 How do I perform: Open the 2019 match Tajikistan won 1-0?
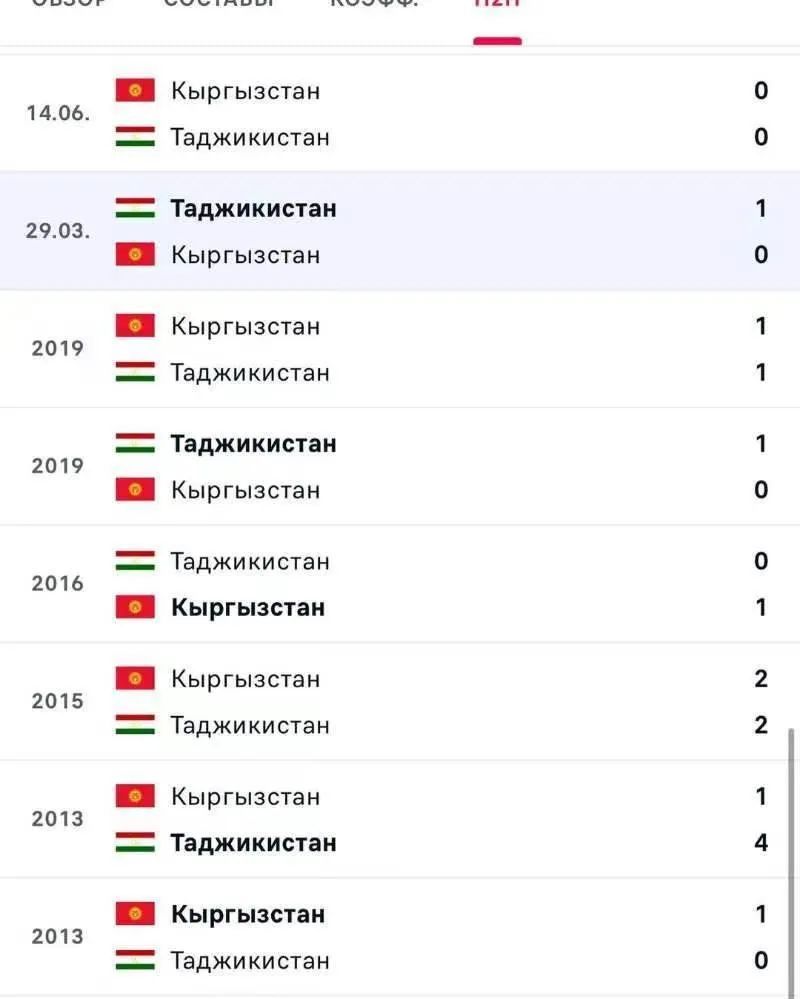[400, 466]
